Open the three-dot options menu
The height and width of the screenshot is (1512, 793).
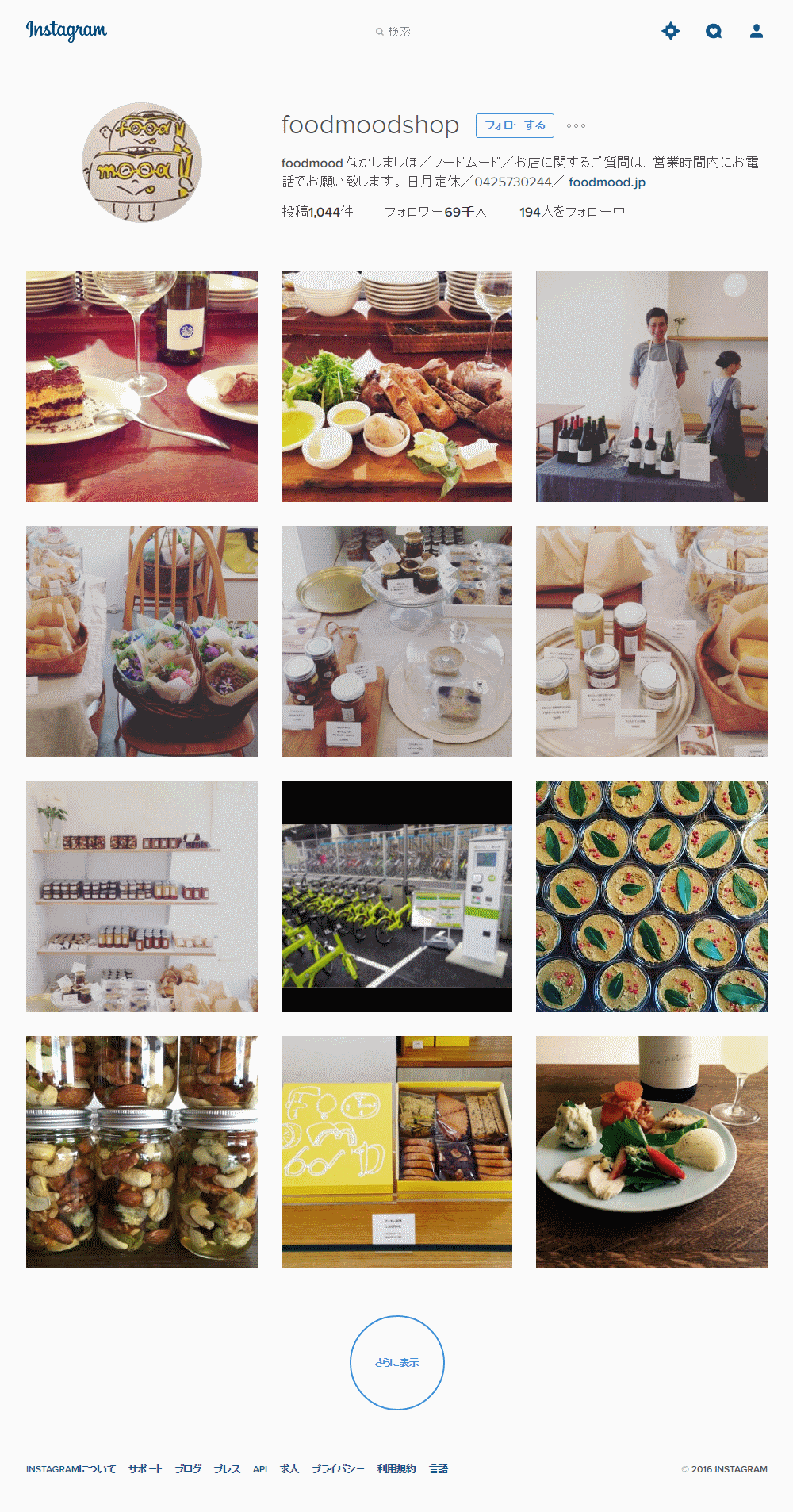click(577, 125)
